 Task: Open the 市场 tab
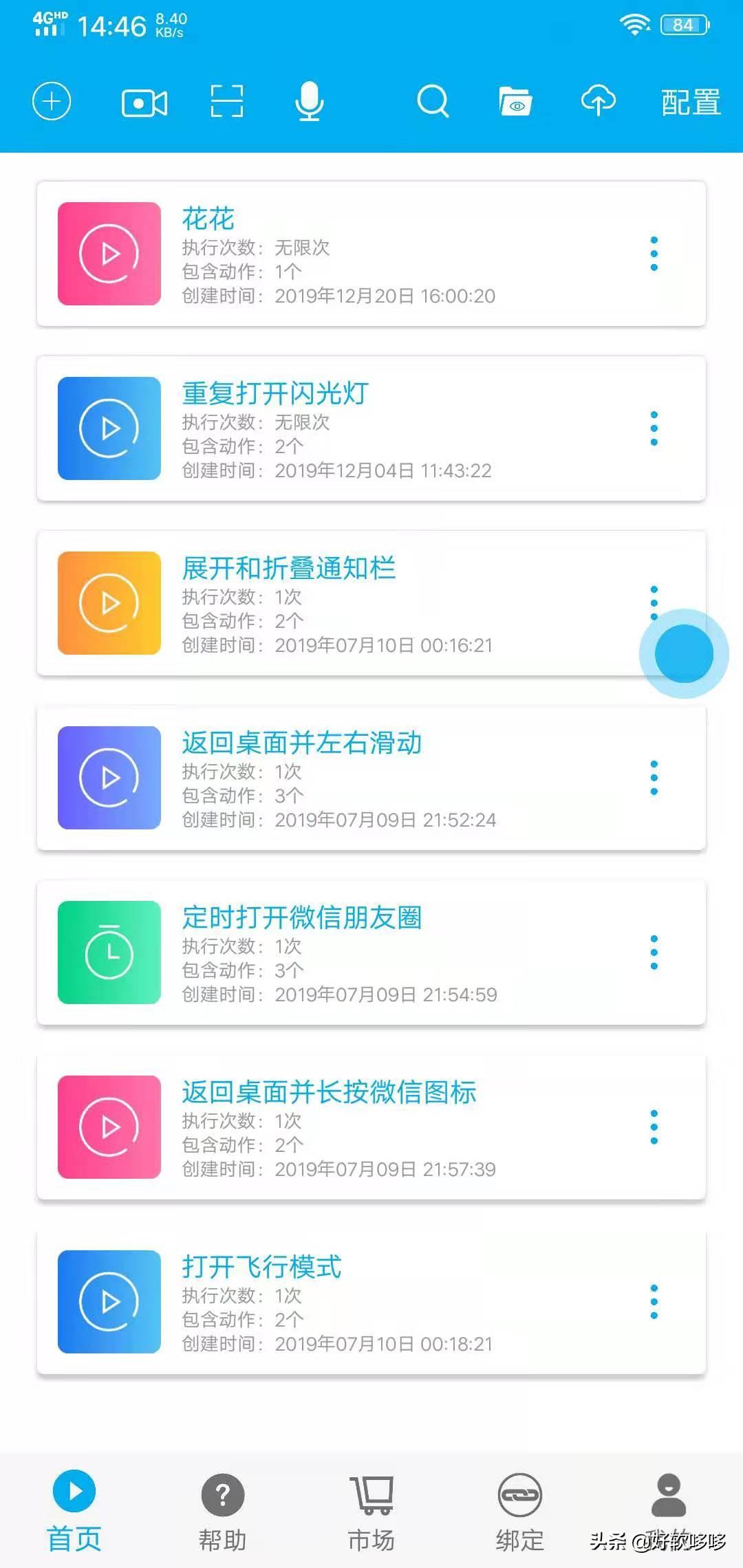coord(371,1513)
